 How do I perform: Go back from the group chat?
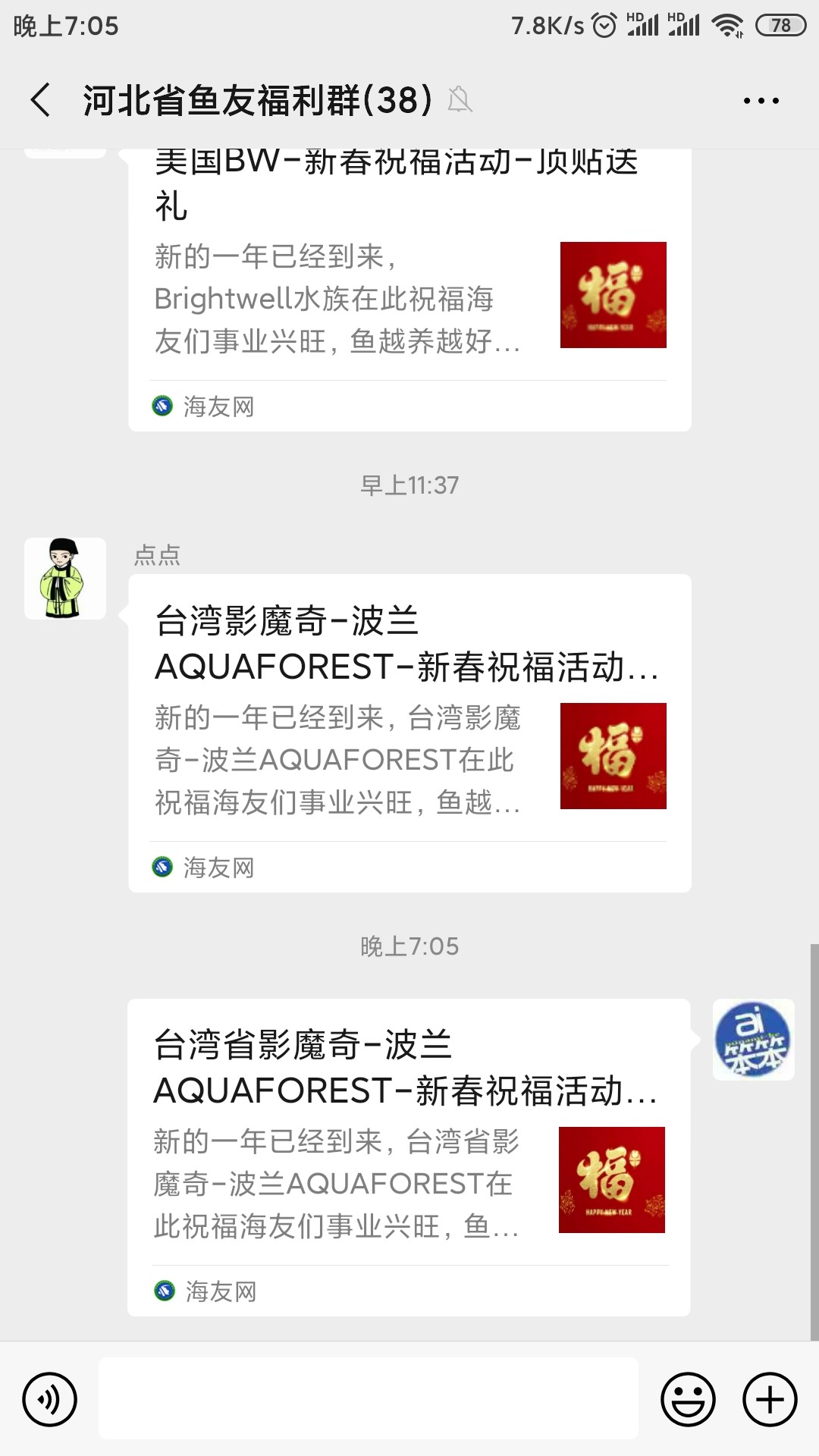coord(41,100)
